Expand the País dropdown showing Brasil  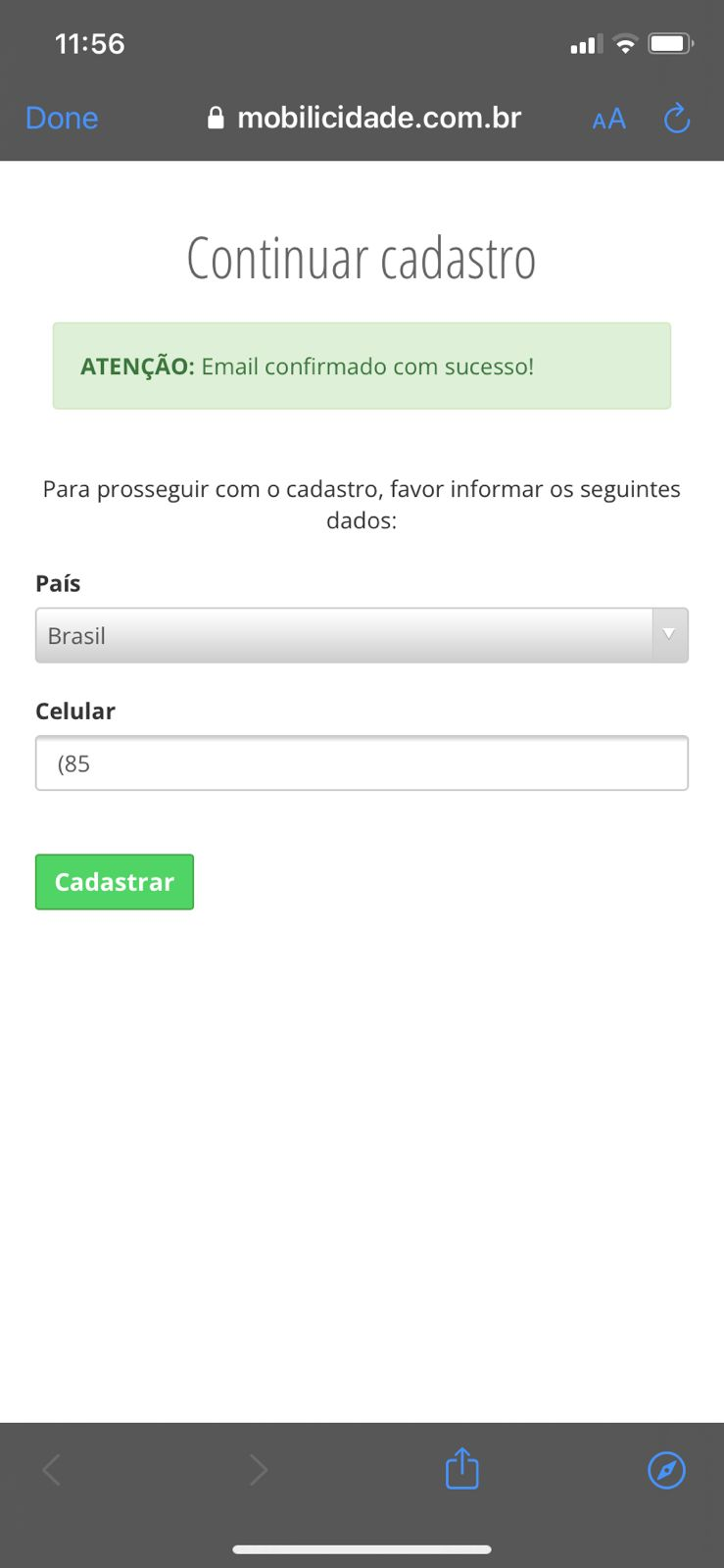tap(362, 635)
